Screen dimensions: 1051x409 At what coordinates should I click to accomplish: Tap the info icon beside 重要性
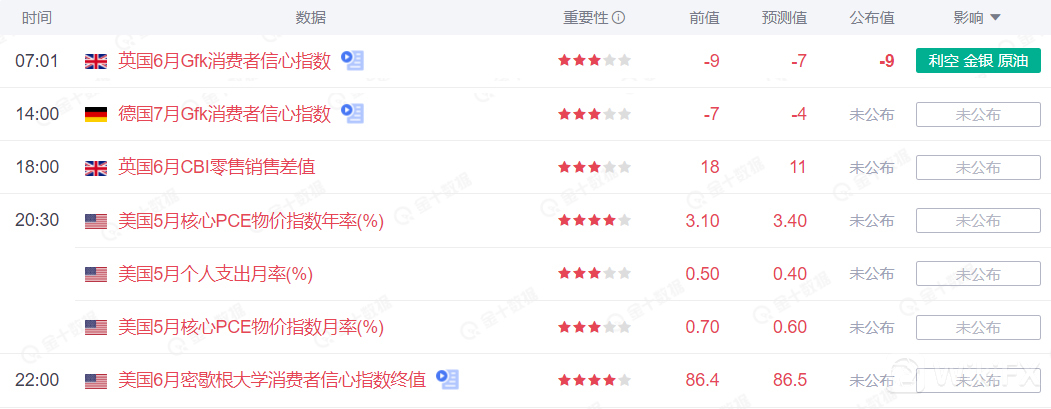619,18
